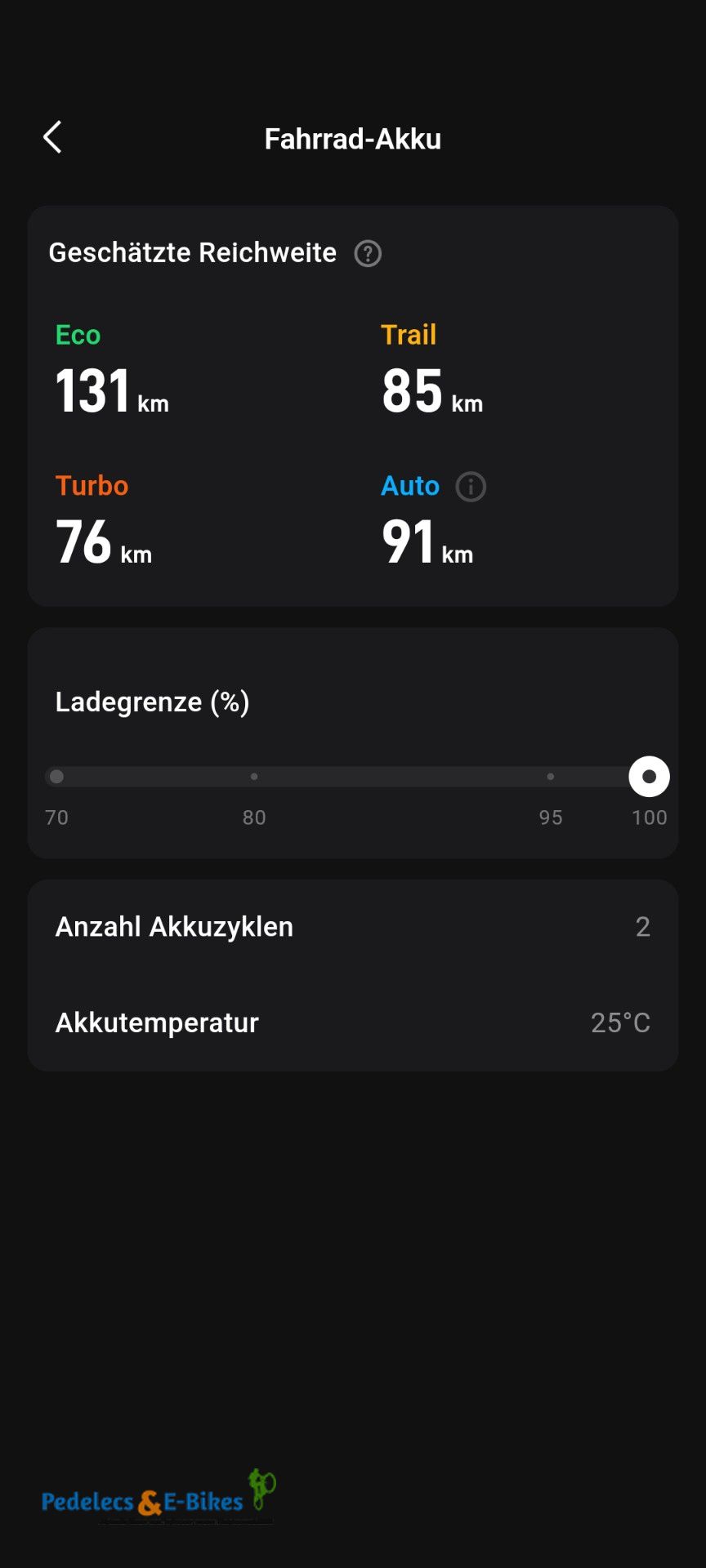Show info about Auto mode range
706x1568 pixels.
point(471,487)
